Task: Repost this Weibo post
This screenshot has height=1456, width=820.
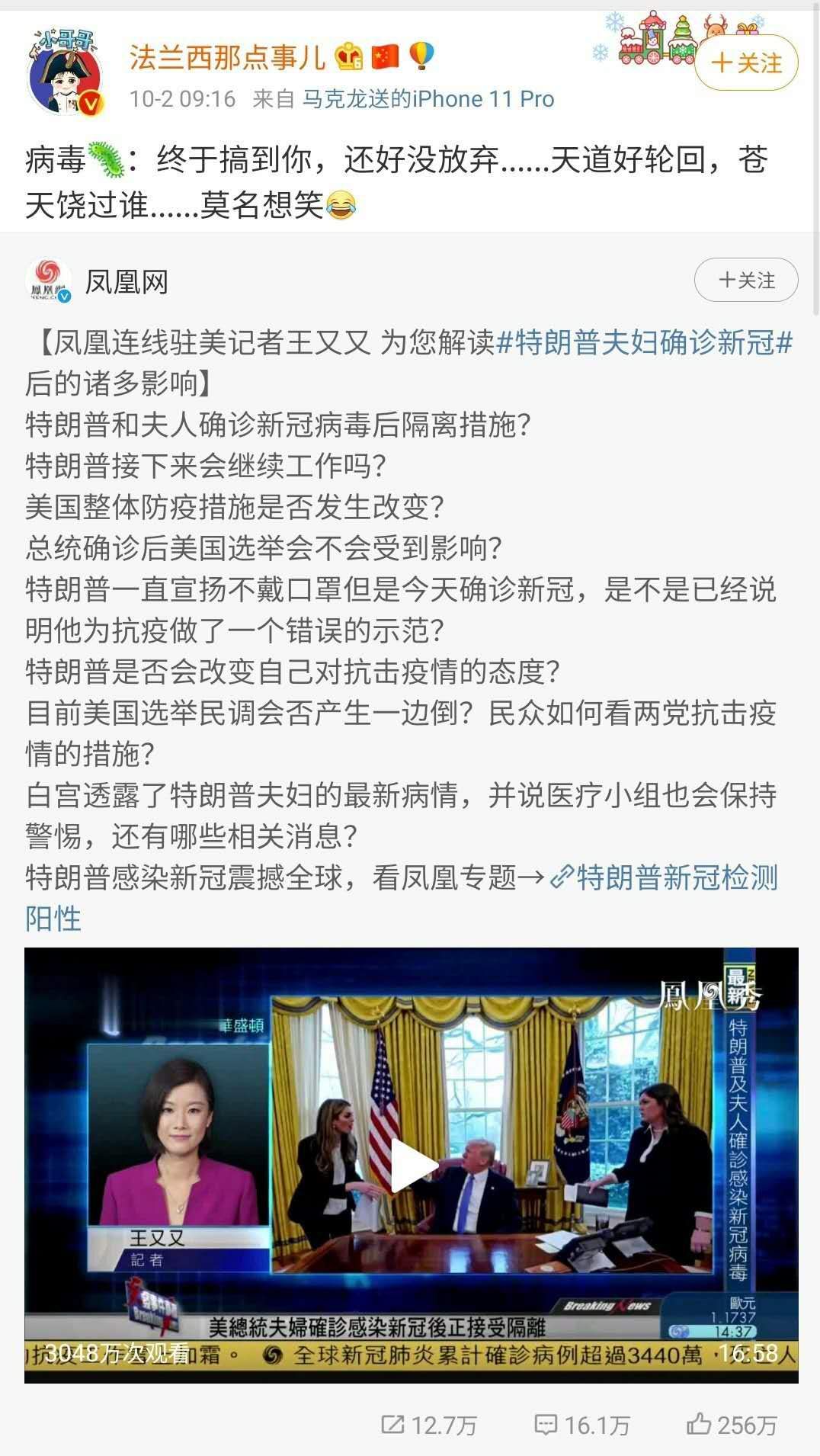Action: click(429, 1425)
